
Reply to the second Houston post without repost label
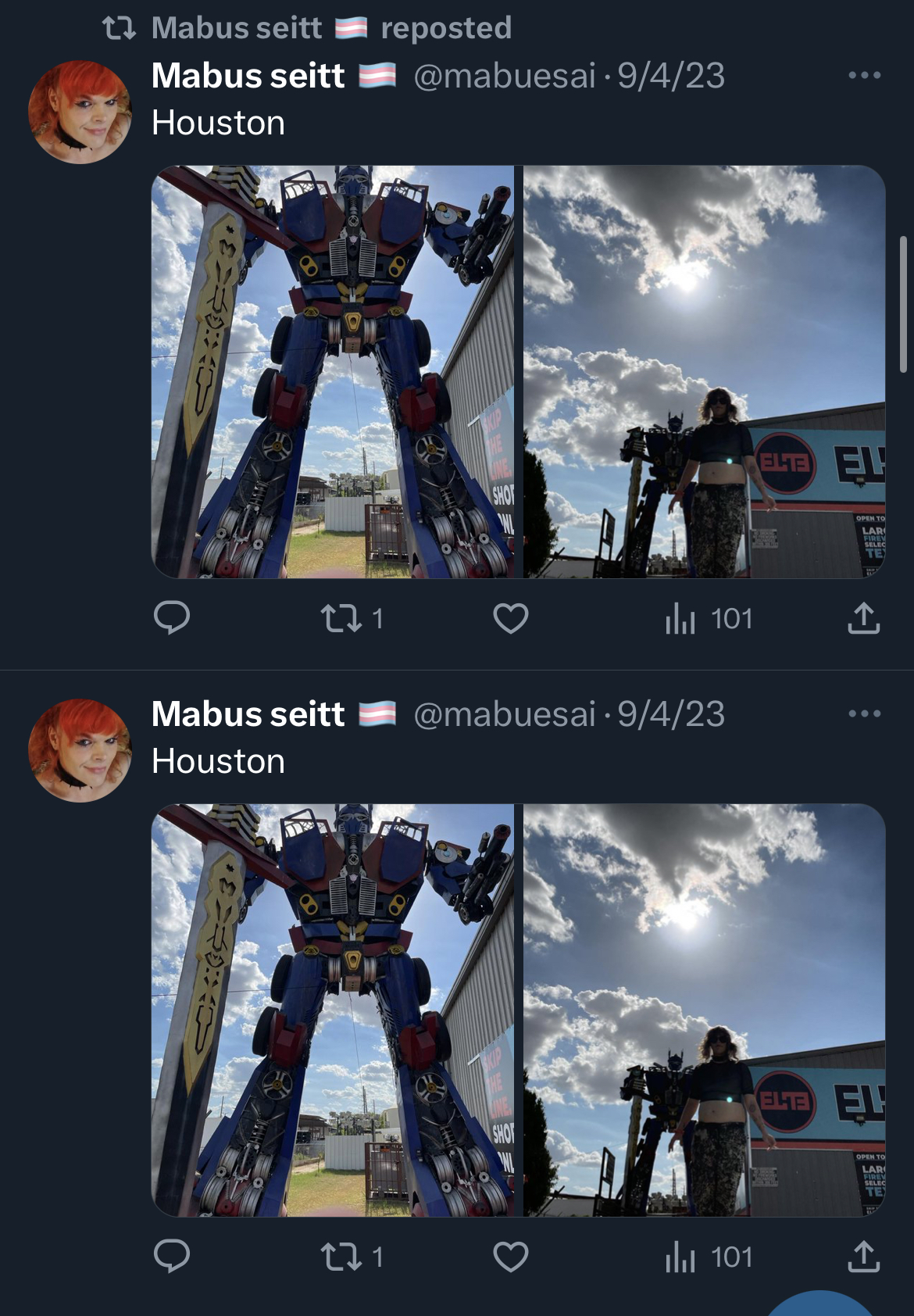pyautogui.click(x=172, y=1257)
